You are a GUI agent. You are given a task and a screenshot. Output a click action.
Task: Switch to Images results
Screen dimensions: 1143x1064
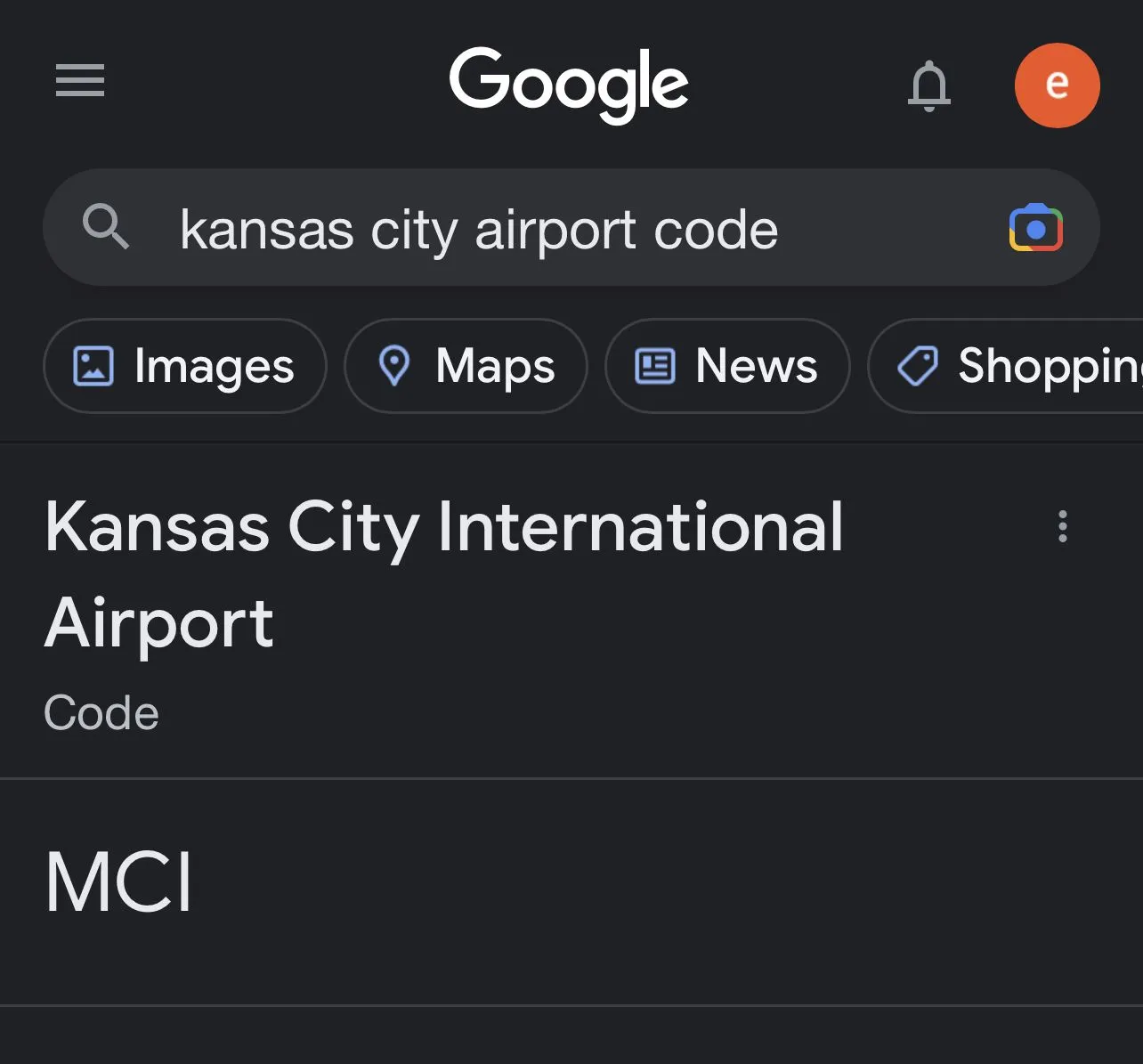pos(185,366)
